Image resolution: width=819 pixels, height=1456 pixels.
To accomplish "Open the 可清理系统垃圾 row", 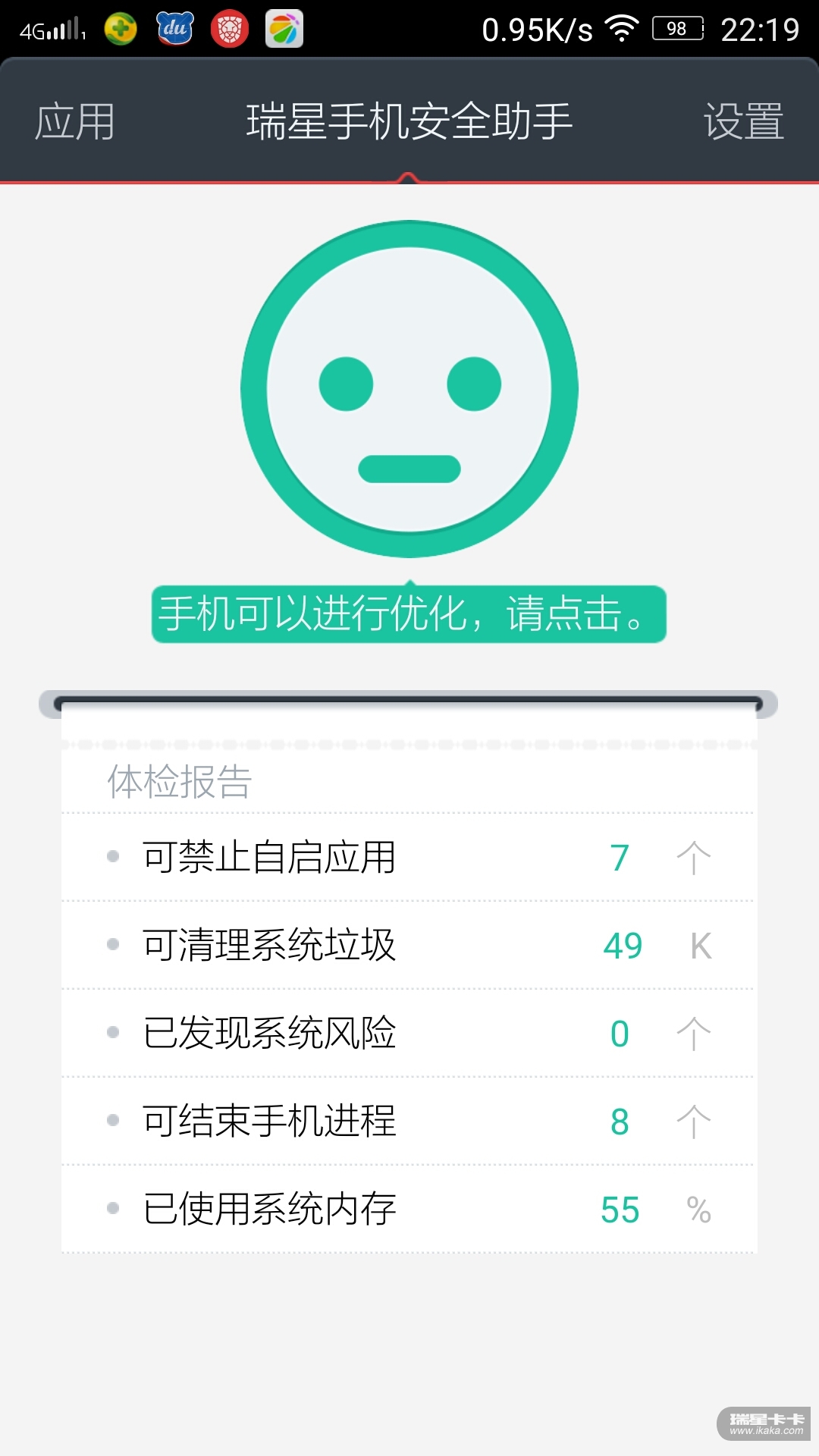I will [x=409, y=946].
